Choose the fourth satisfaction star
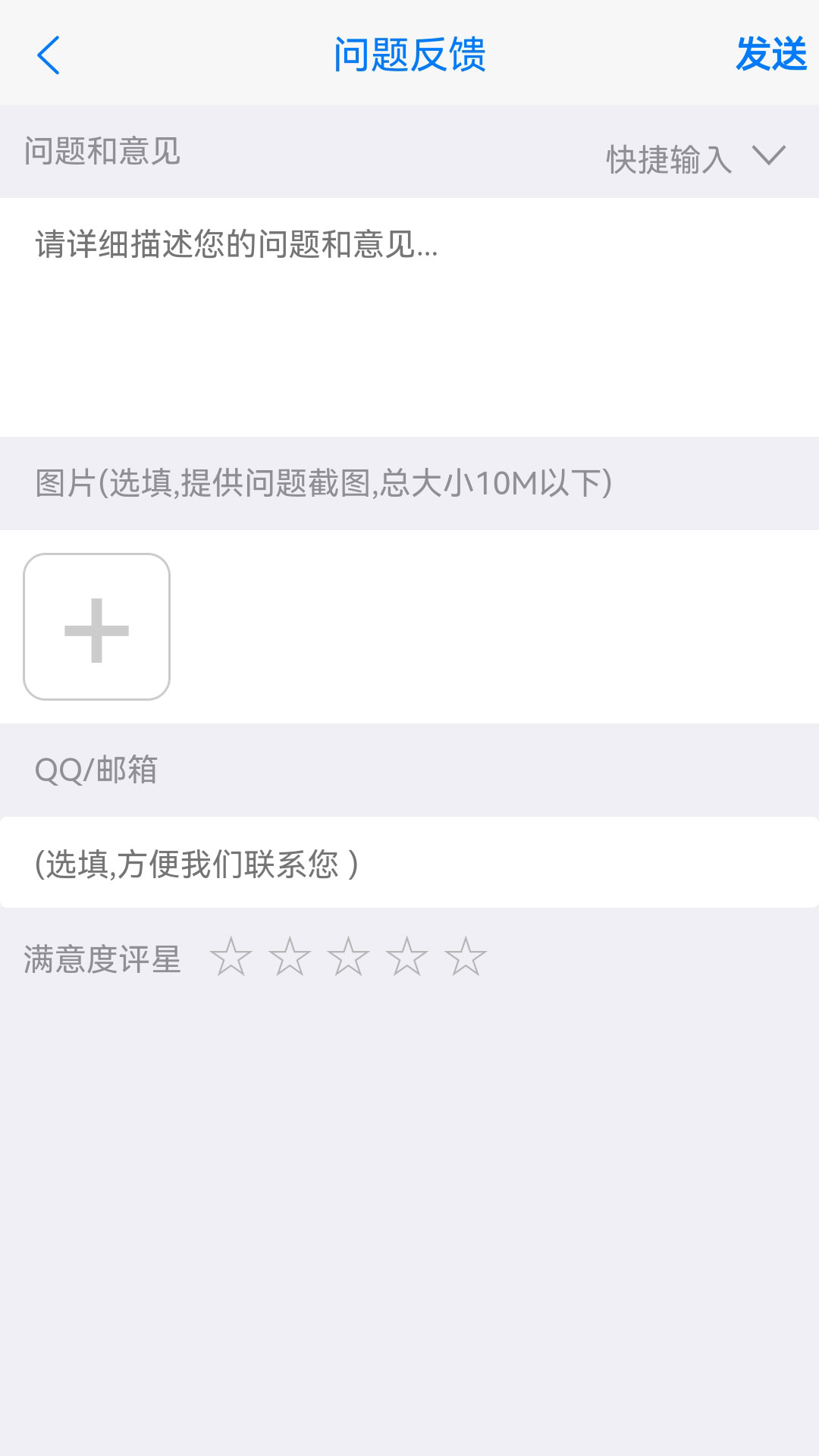Viewport: 819px width, 1456px height. [x=406, y=957]
